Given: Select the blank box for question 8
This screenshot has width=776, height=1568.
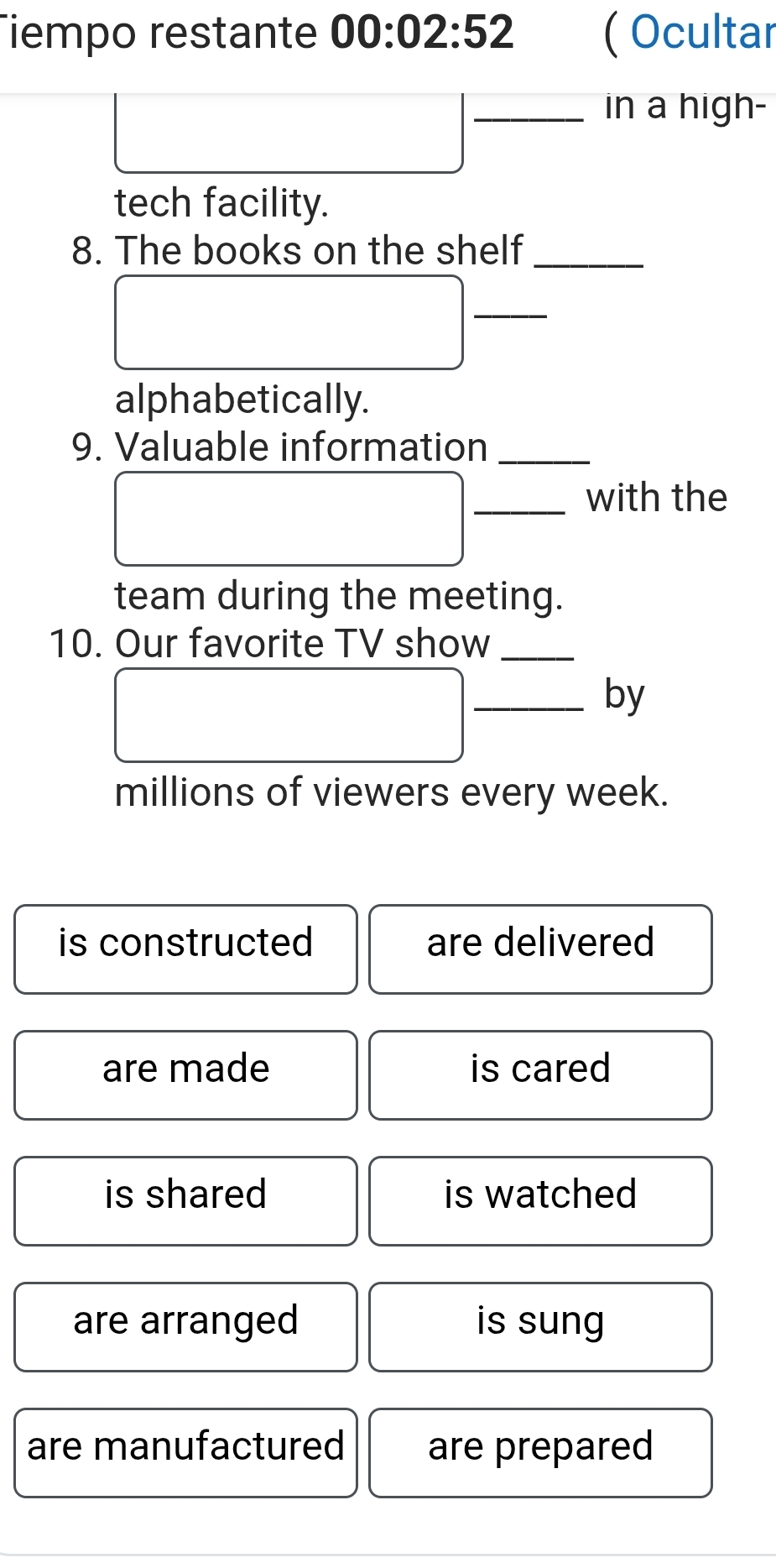Looking at the screenshot, I should point(289,322).
